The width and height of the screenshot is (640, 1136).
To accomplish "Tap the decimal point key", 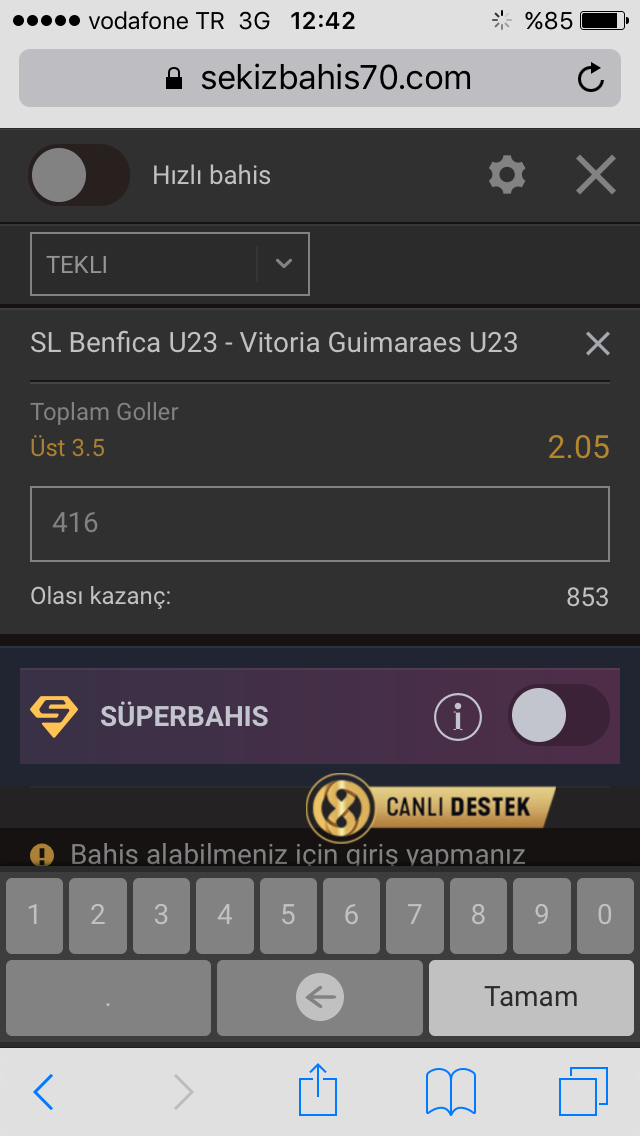I will pyautogui.click(x=109, y=997).
